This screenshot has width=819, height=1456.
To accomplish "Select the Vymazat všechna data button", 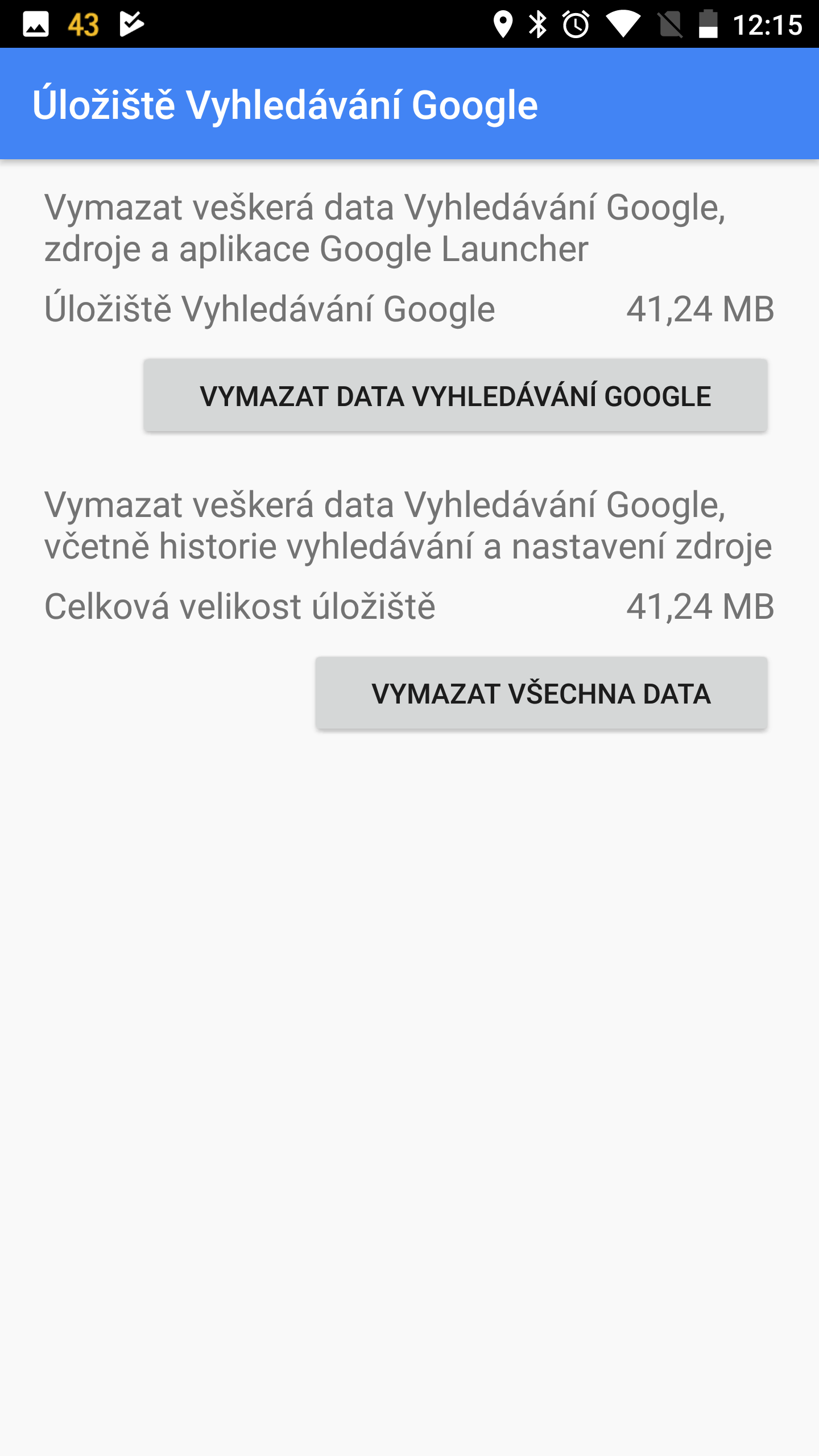I will tap(541, 693).
